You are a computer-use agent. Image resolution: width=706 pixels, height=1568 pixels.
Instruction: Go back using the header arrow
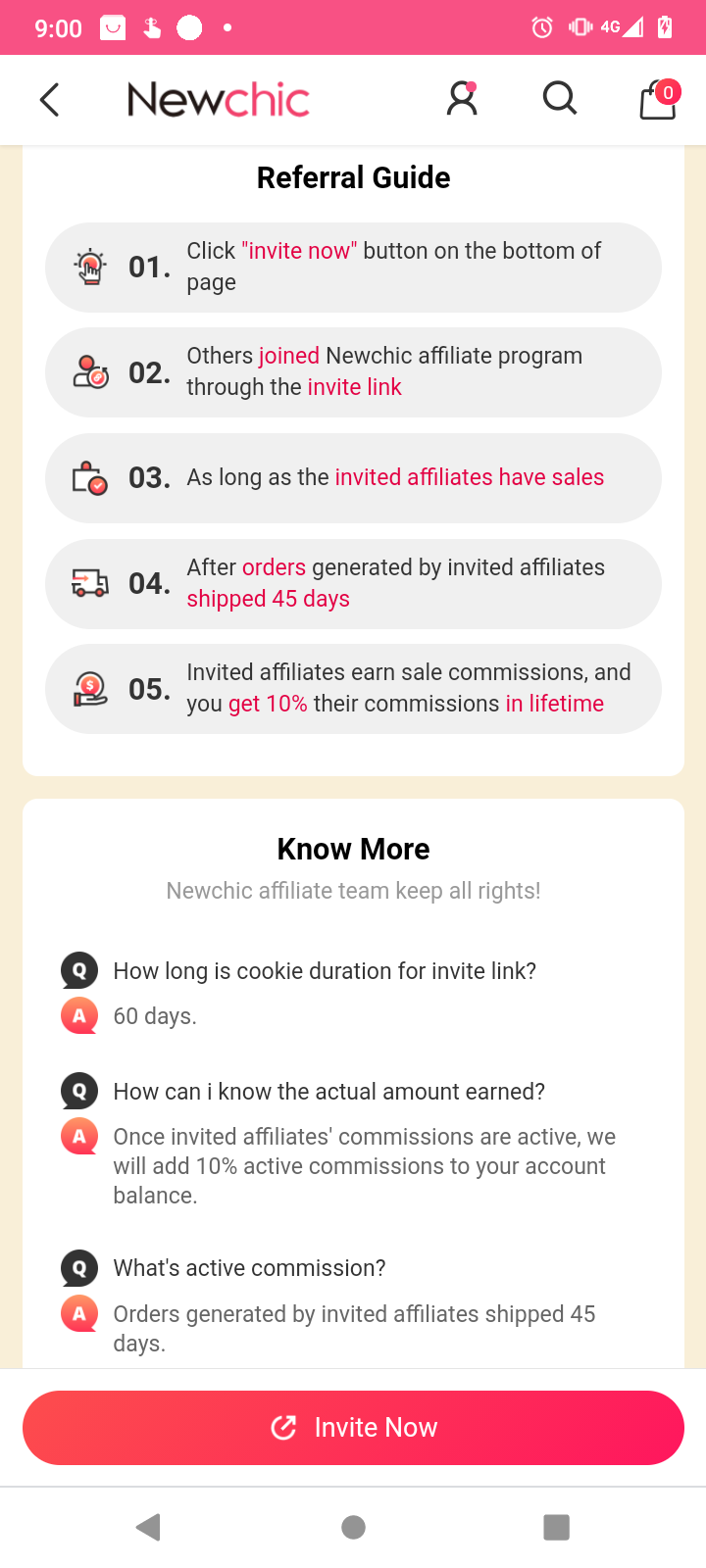tap(50, 100)
